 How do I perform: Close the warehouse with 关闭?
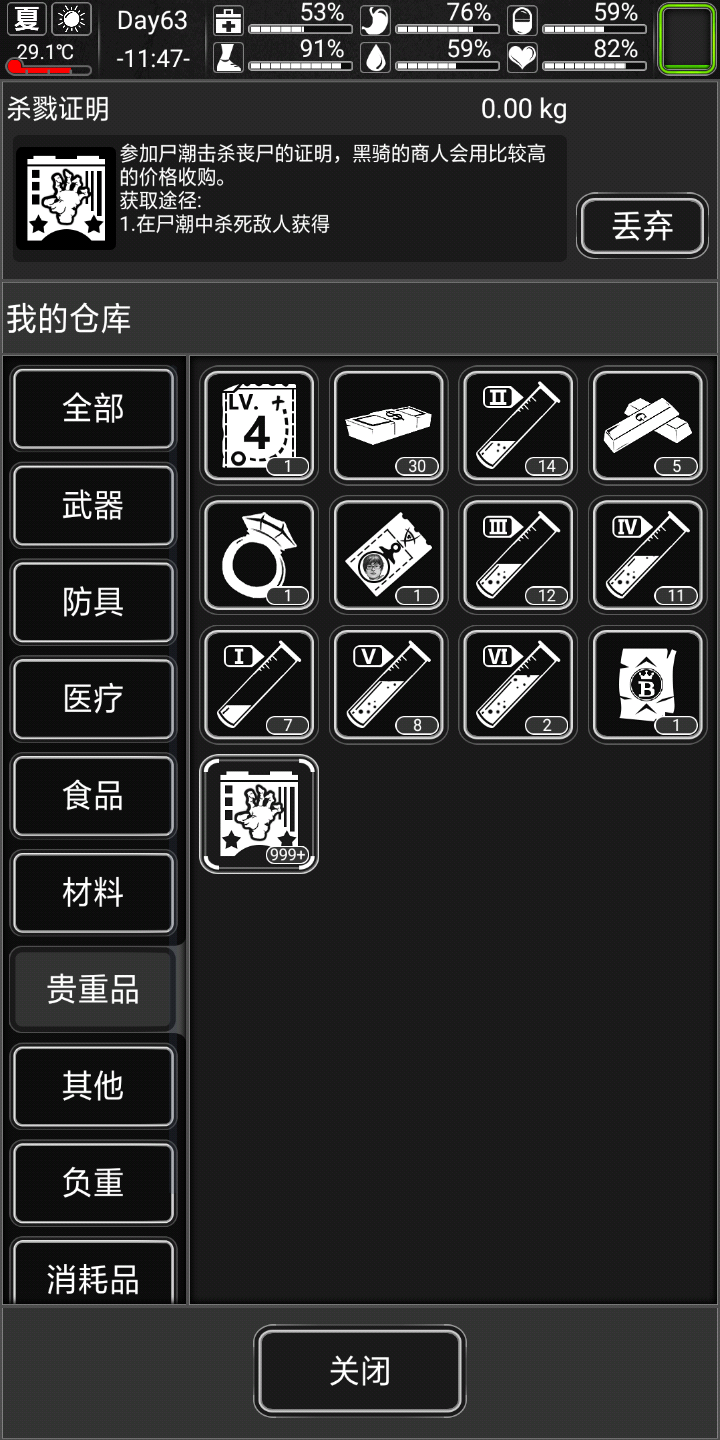point(360,1371)
